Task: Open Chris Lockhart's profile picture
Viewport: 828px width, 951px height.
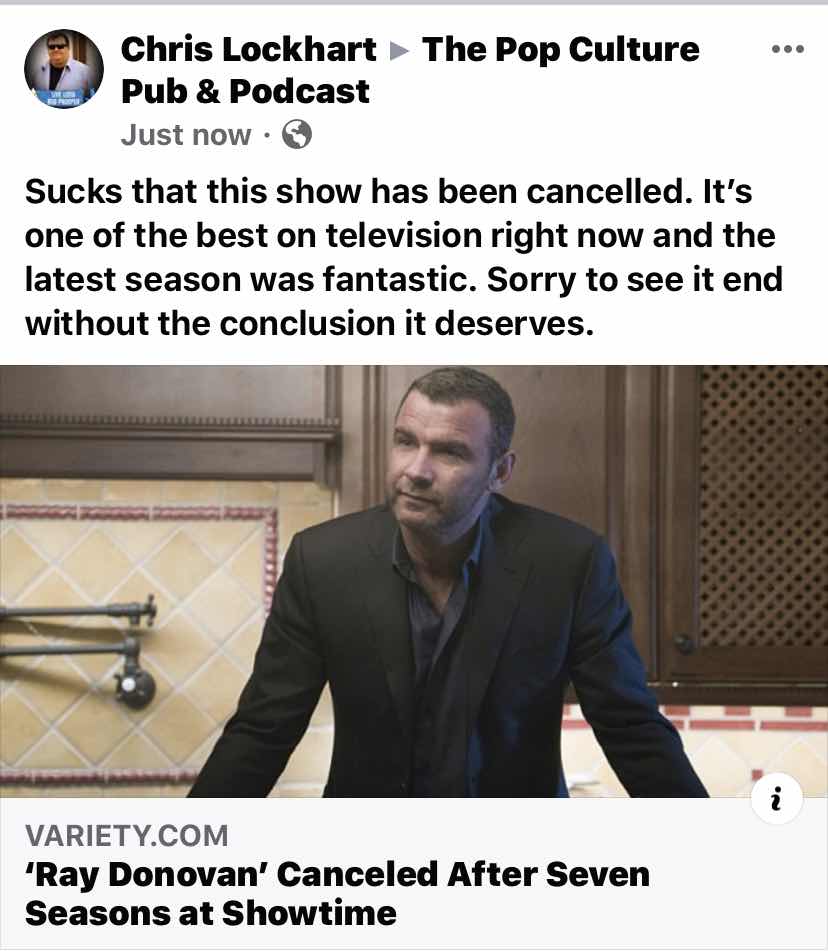Action: click(x=63, y=69)
